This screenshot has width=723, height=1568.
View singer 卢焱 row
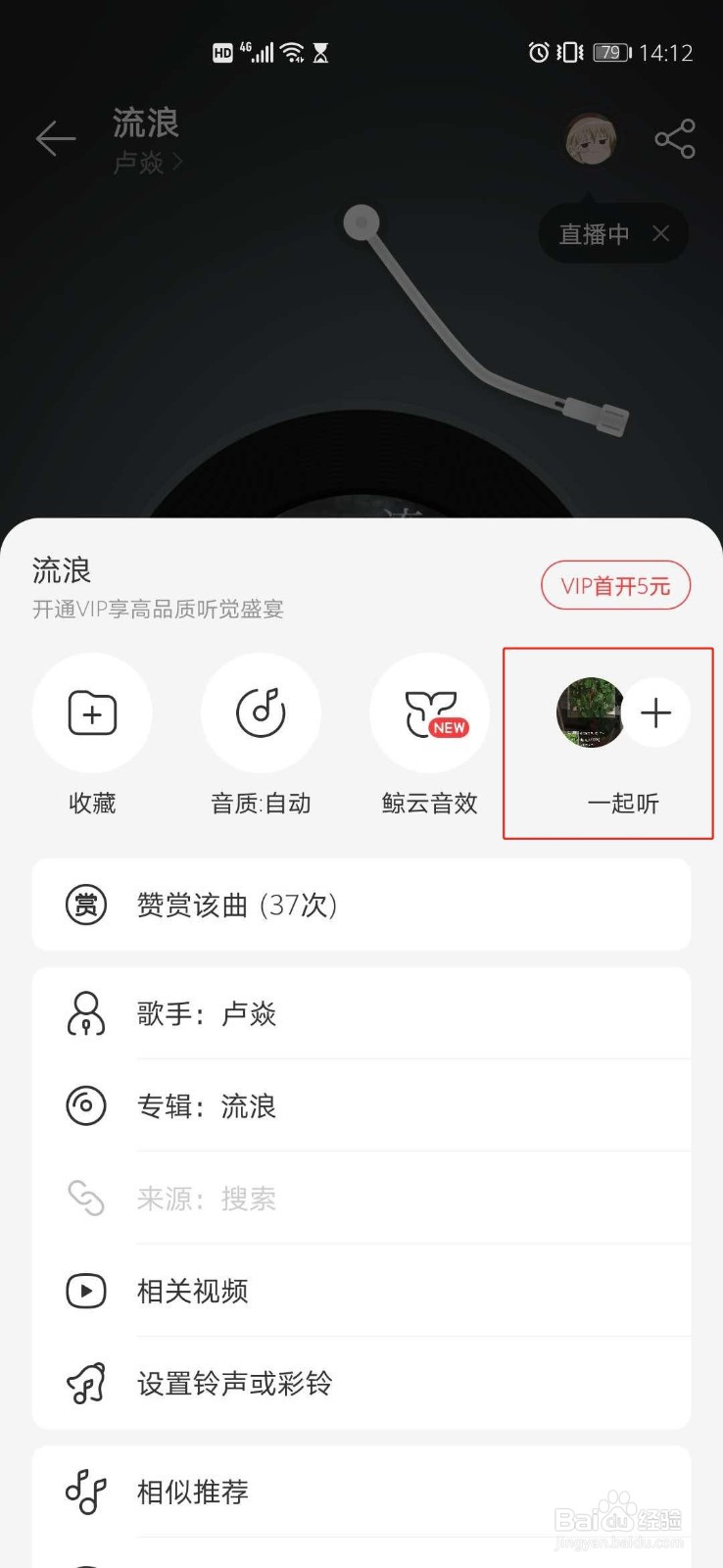point(361,1013)
